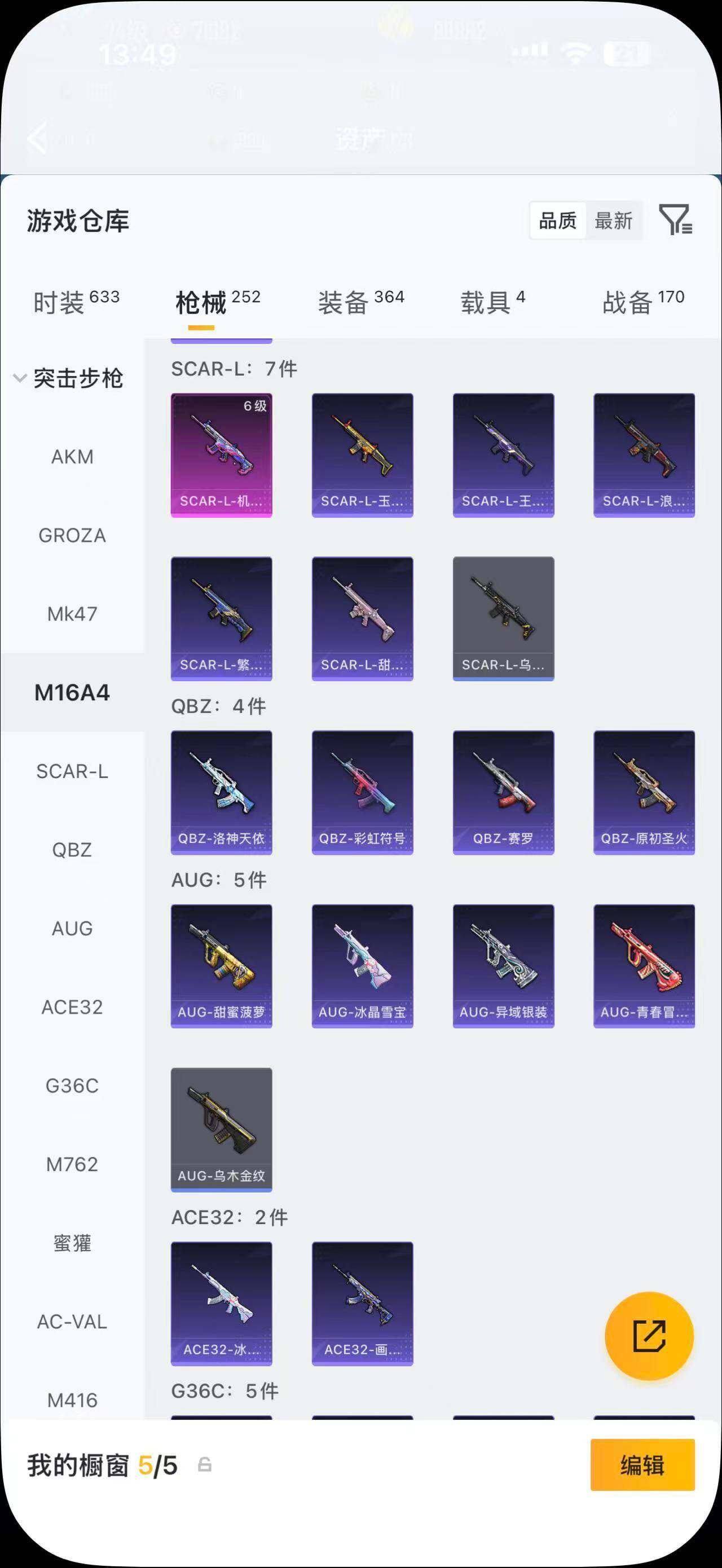Switch to the 战备 tab
Image resolution: width=722 pixels, height=1568 pixels.
point(644,301)
